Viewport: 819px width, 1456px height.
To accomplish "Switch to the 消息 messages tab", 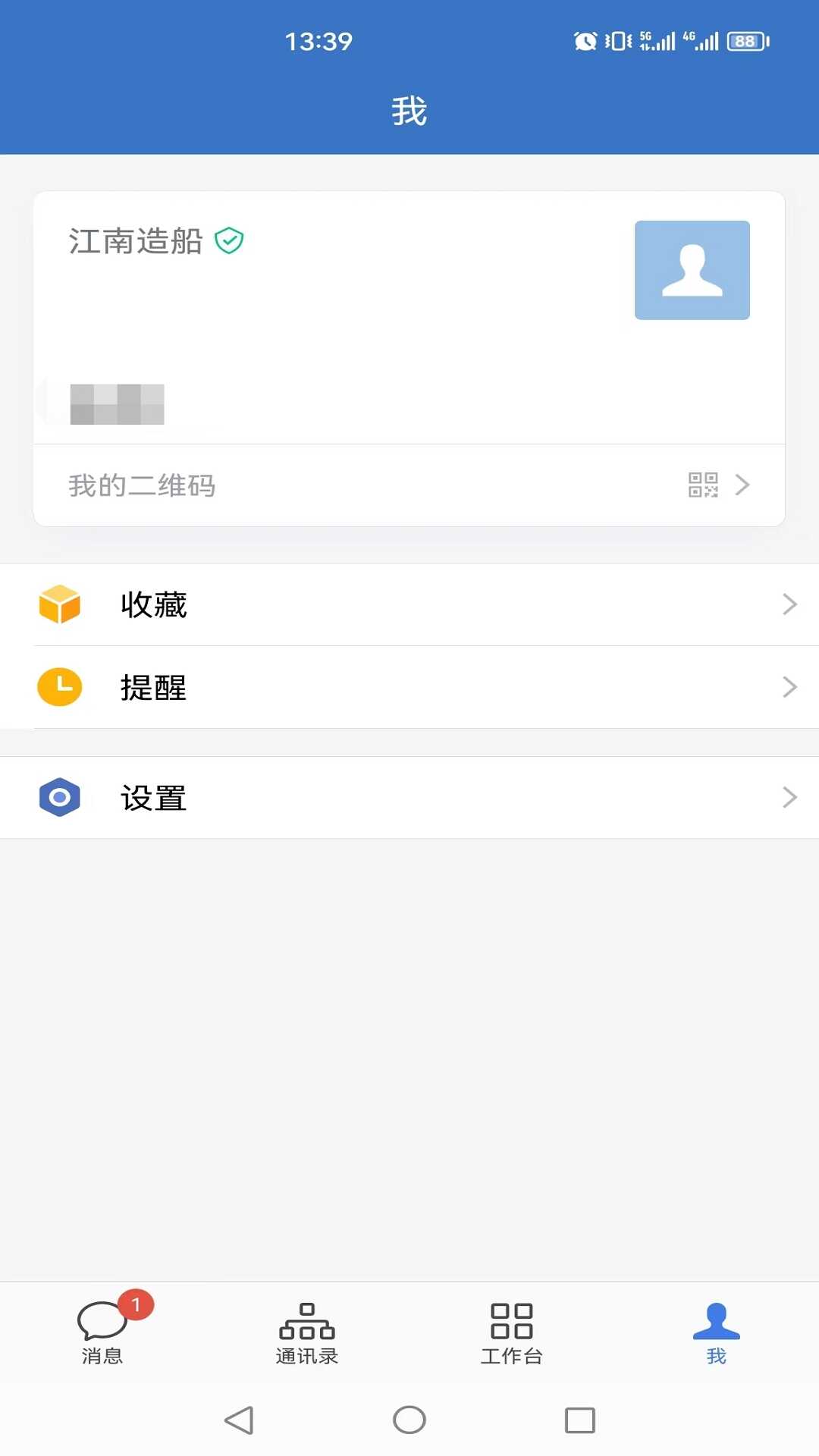I will 102,1332.
